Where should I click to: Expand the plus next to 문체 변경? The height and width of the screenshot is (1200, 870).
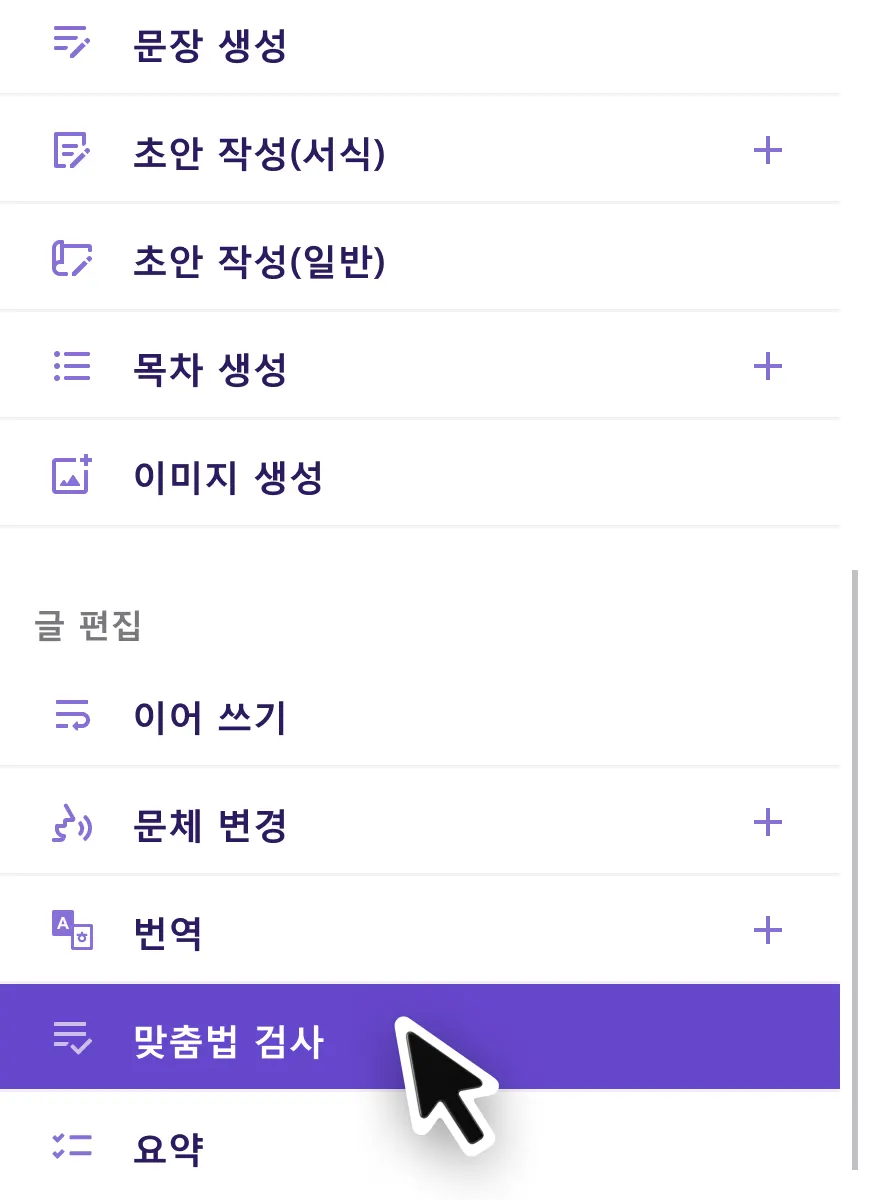tap(767, 824)
